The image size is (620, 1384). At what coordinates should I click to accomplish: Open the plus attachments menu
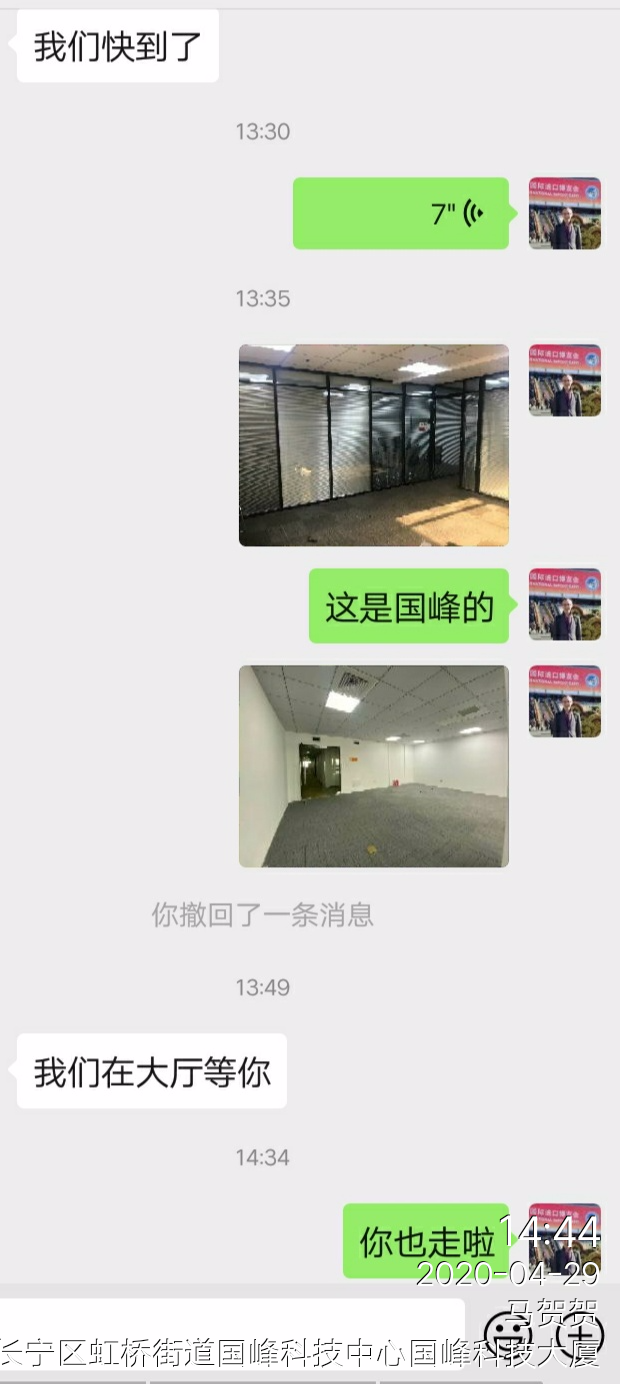coord(580,1335)
